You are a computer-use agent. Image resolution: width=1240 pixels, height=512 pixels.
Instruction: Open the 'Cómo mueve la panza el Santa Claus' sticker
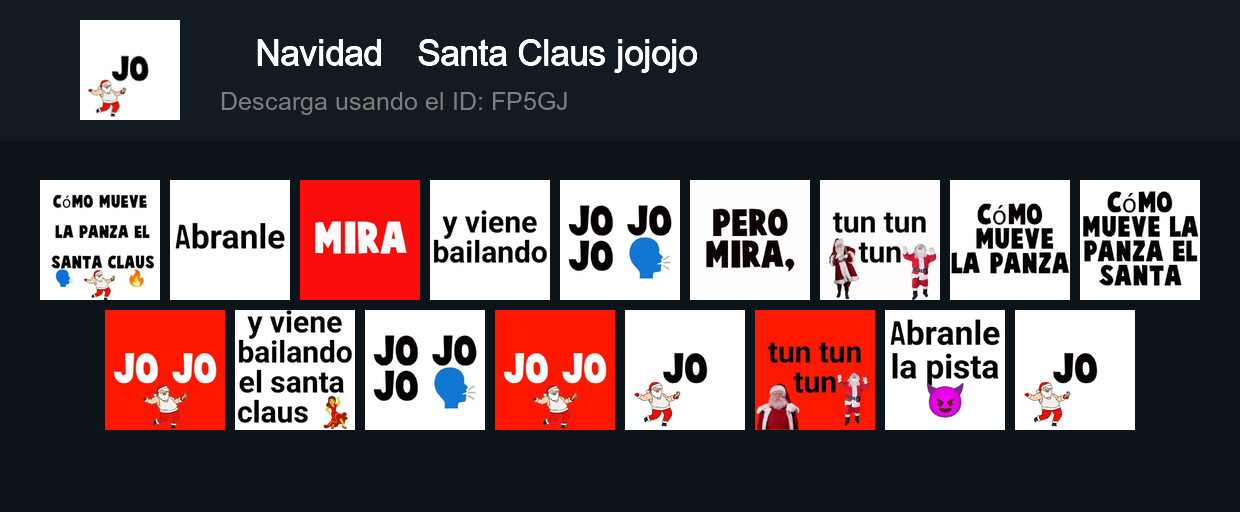(100, 240)
